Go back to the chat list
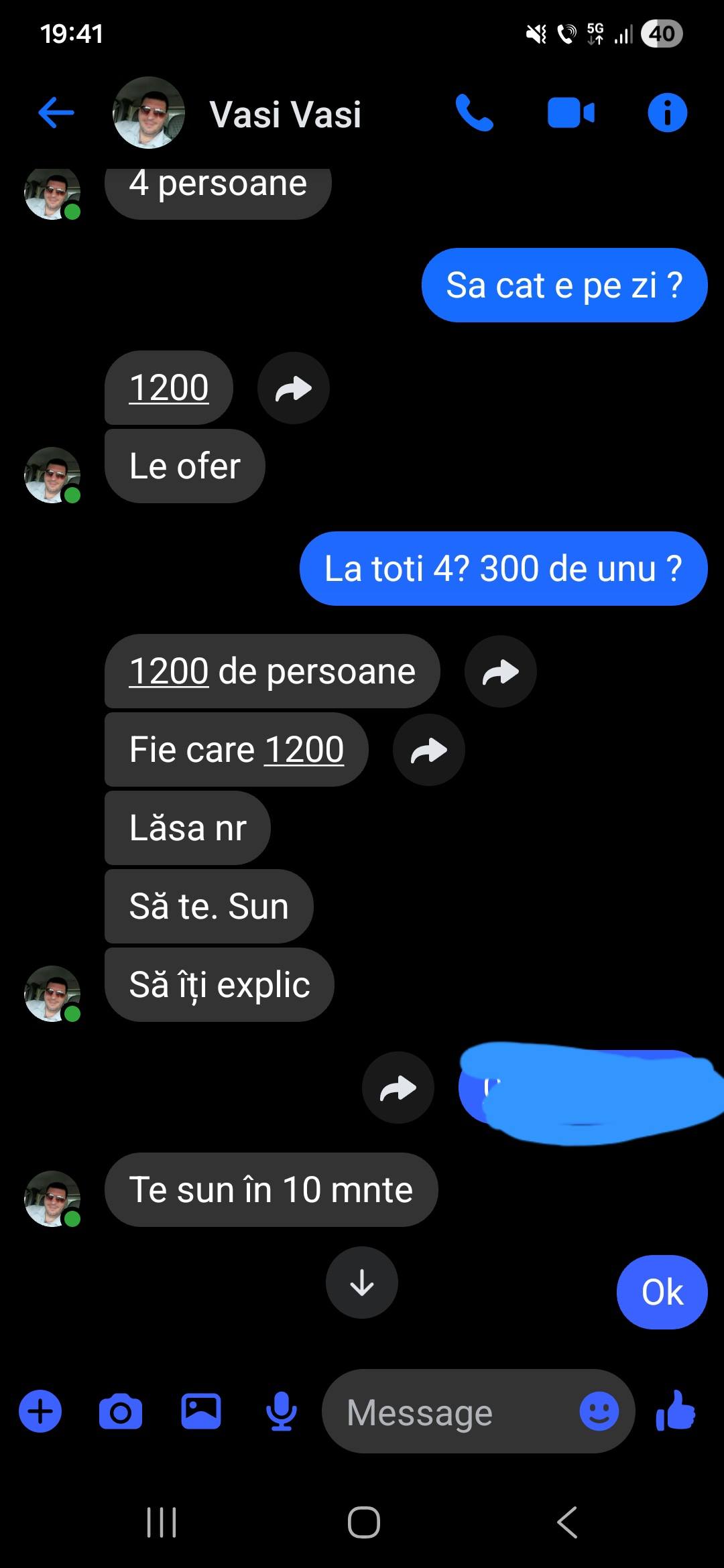Screen dimensions: 724x1568 click(x=56, y=113)
